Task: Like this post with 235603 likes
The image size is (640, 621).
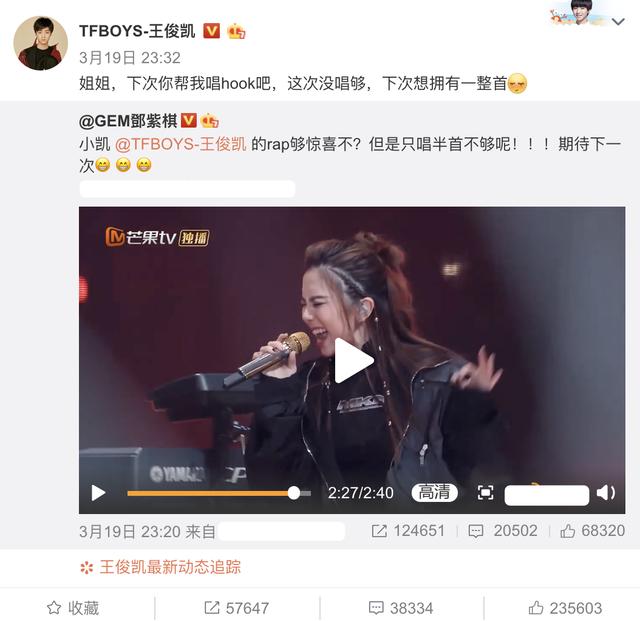Action: pyautogui.click(x=565, y=607)
